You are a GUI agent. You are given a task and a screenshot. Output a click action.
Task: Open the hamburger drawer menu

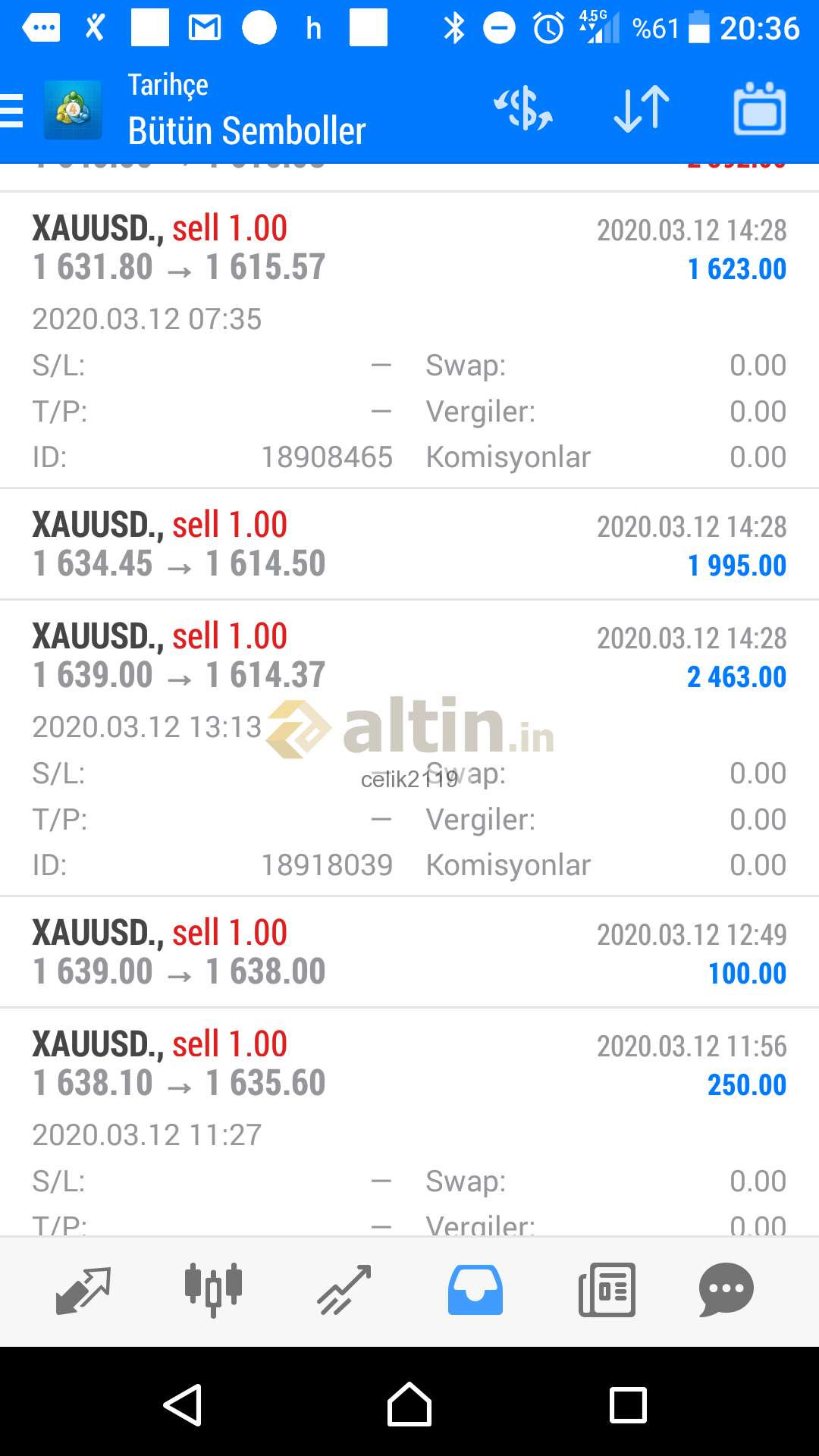point(12,111)
